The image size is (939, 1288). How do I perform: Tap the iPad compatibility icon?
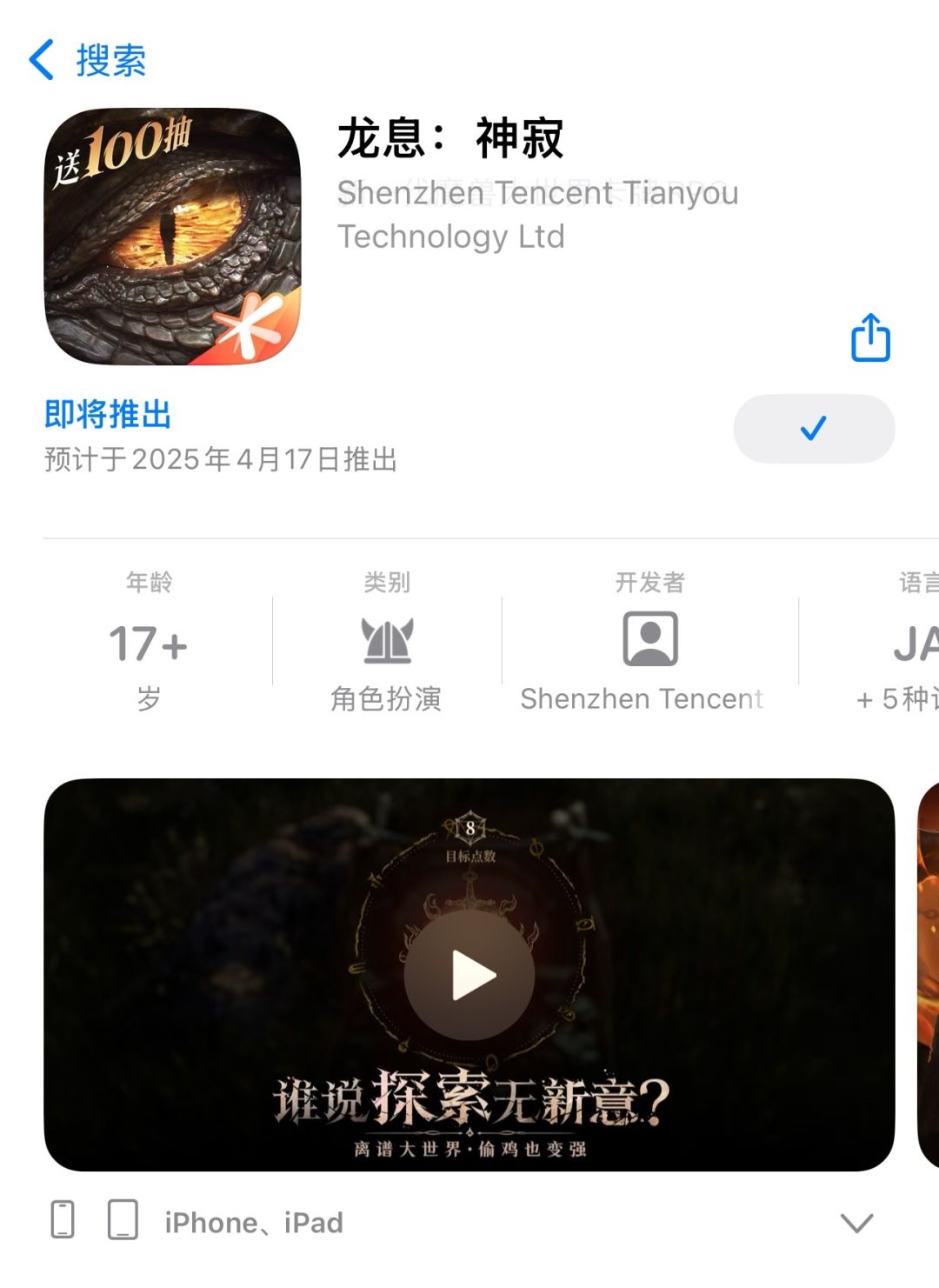coord(122,1221)
